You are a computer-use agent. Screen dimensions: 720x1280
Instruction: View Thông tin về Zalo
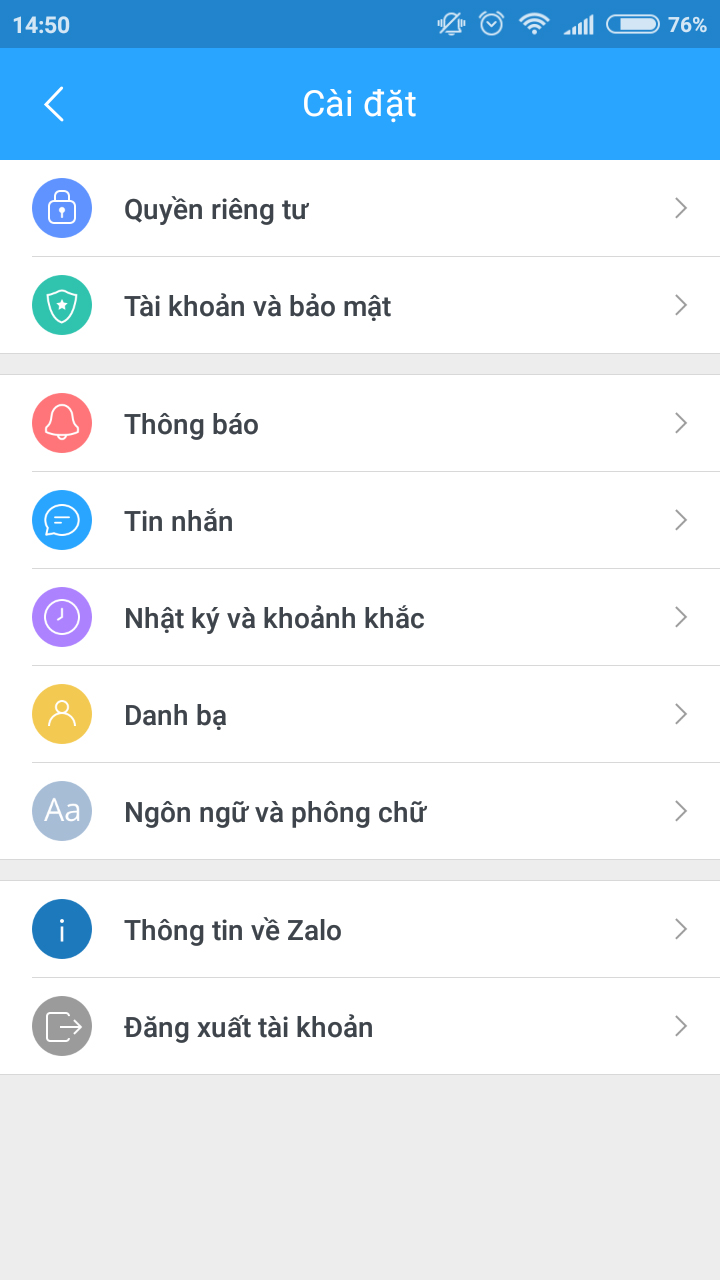[360, 930]
